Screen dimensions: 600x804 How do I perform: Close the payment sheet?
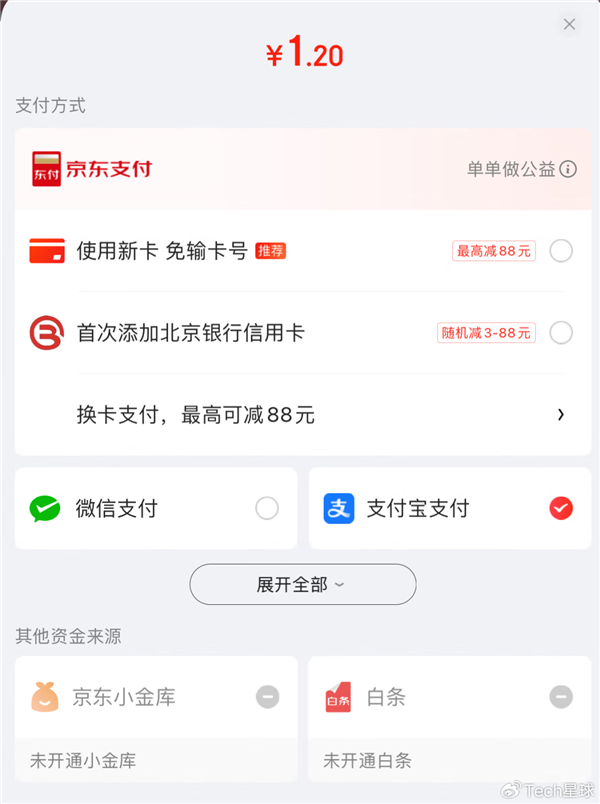[569, 24]
